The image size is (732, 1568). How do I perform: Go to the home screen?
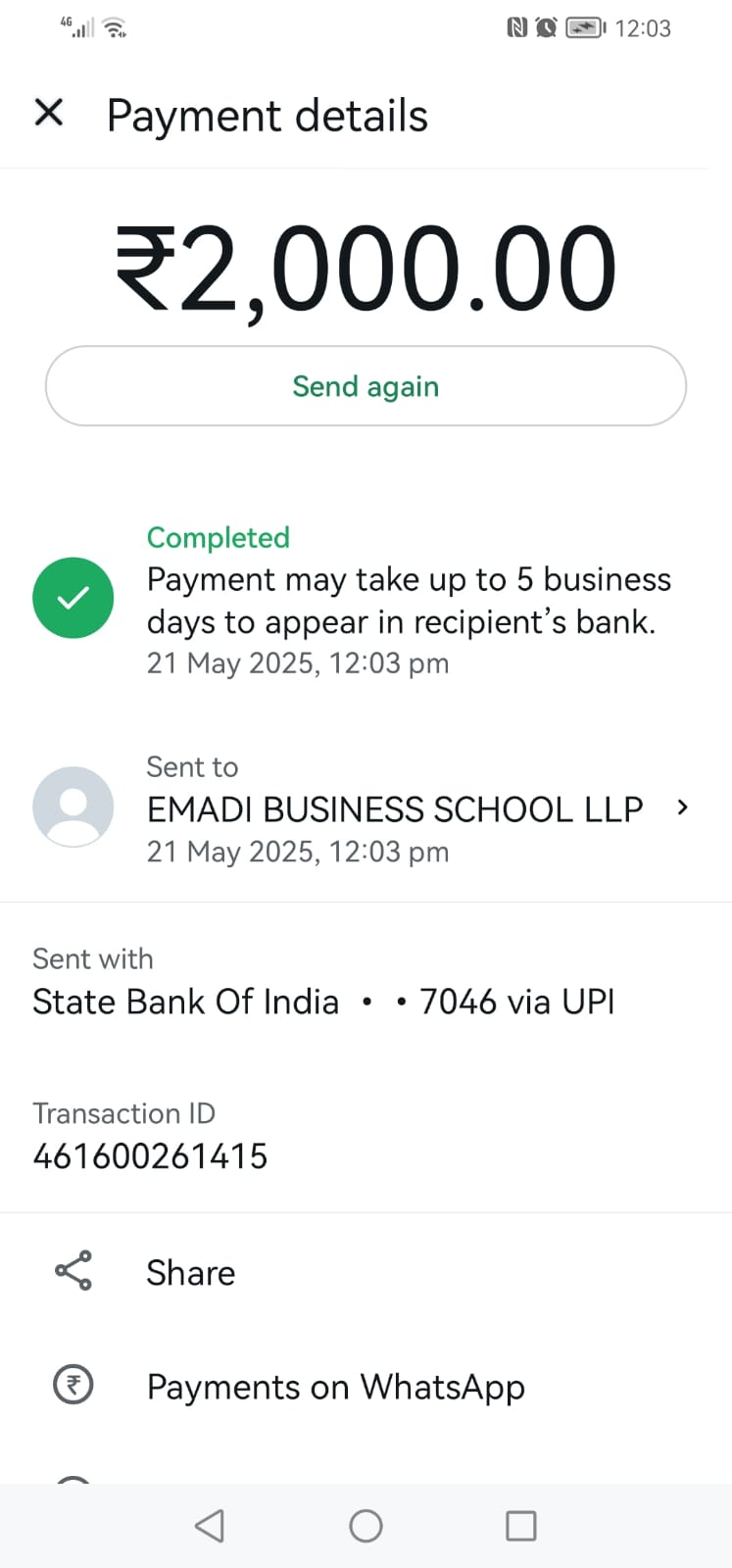366,1525
